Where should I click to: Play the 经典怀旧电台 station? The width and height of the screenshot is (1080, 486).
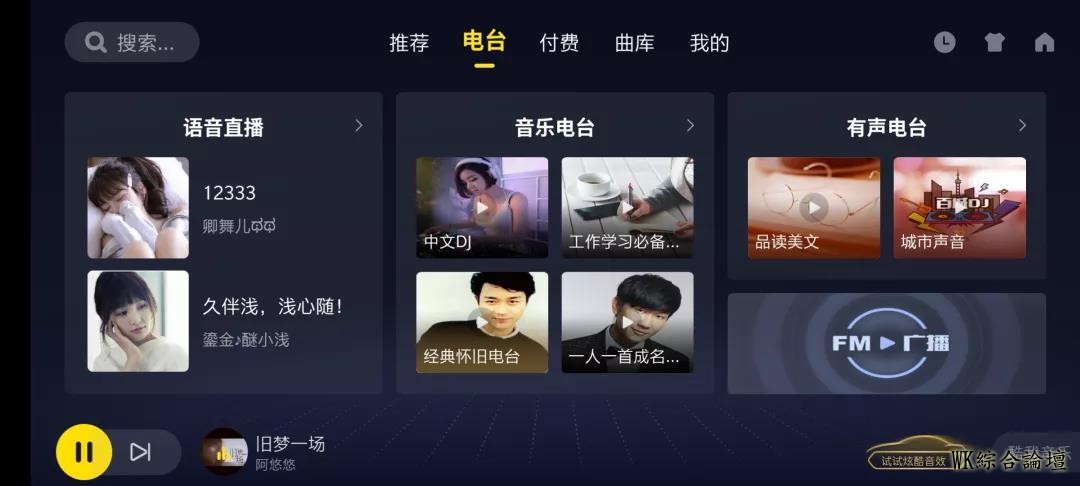coord(482,322)
